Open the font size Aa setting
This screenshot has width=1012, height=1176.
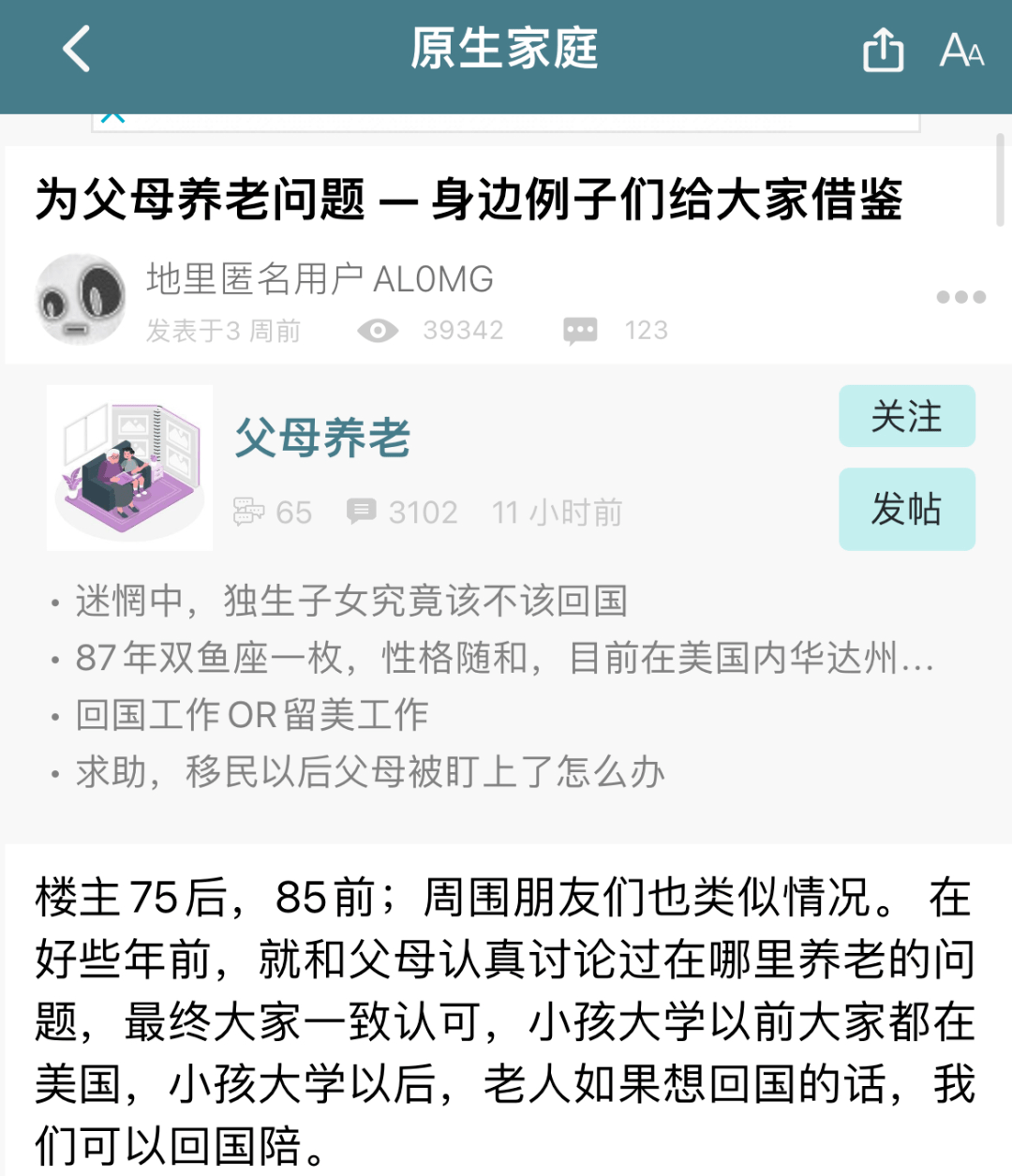tap(961, 51)
